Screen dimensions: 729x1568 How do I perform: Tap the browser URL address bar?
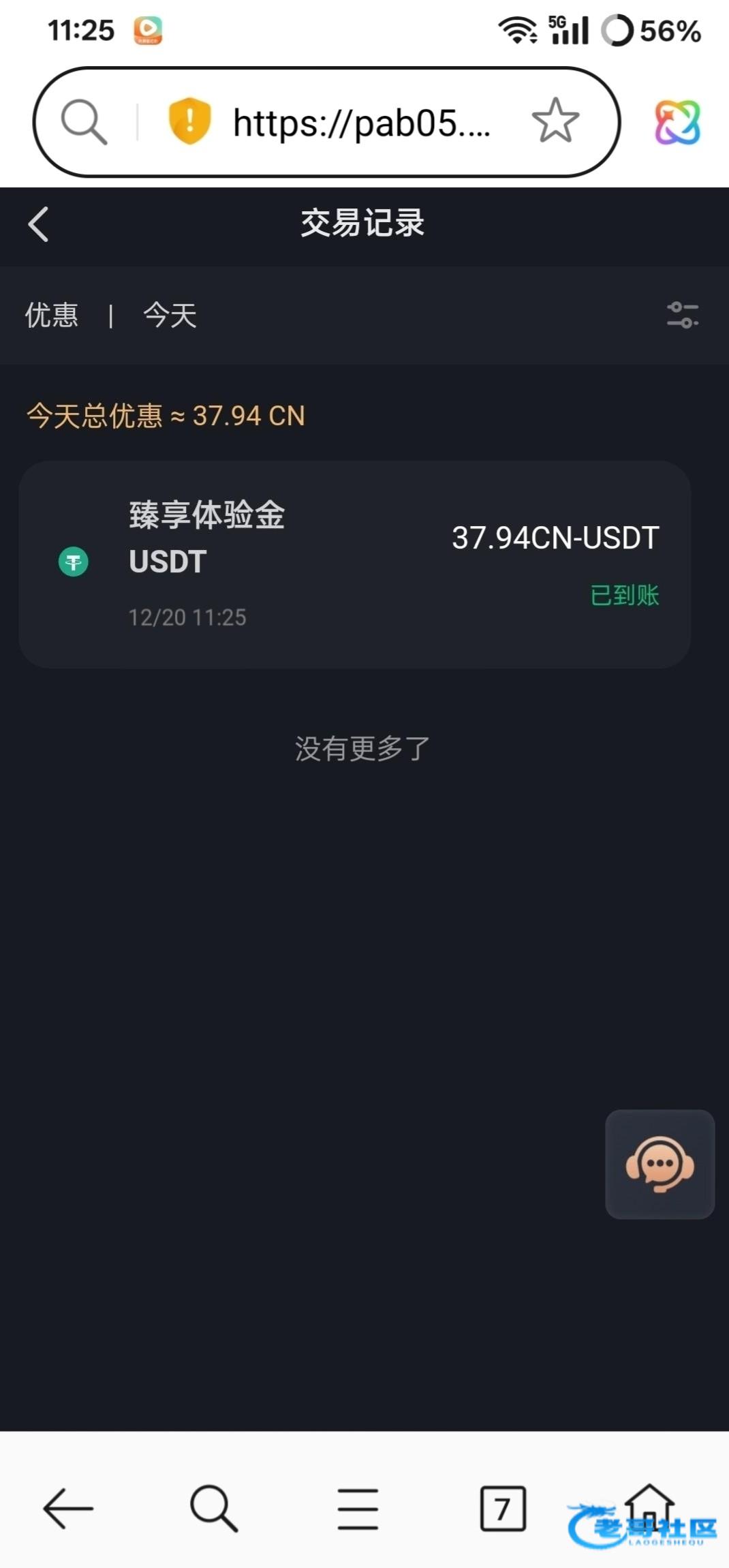(x=361, y=123)
